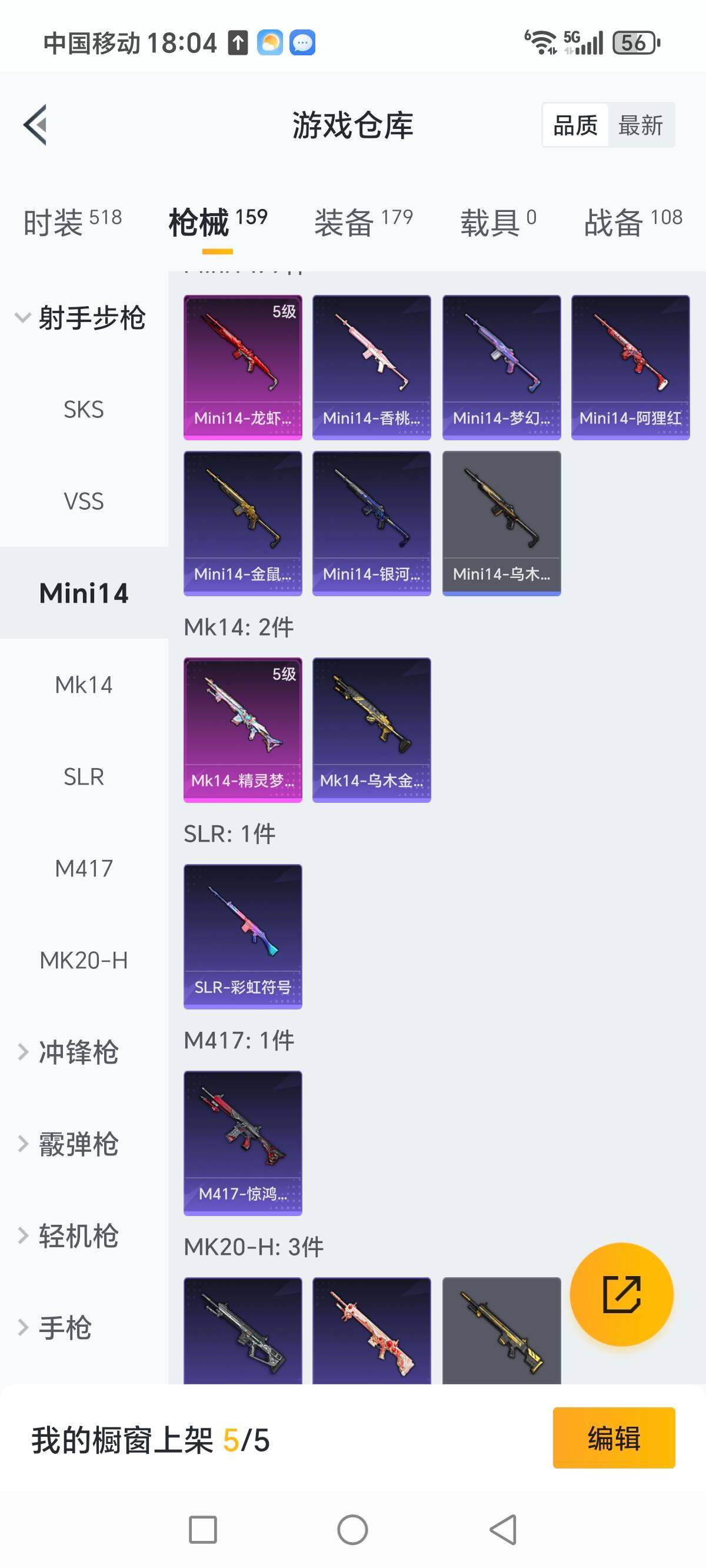Image resolution: width=706 pixels, height=1568 pixels.
Task: Open the M417-惊鸿 skin card
Action: click(243, 1142)
